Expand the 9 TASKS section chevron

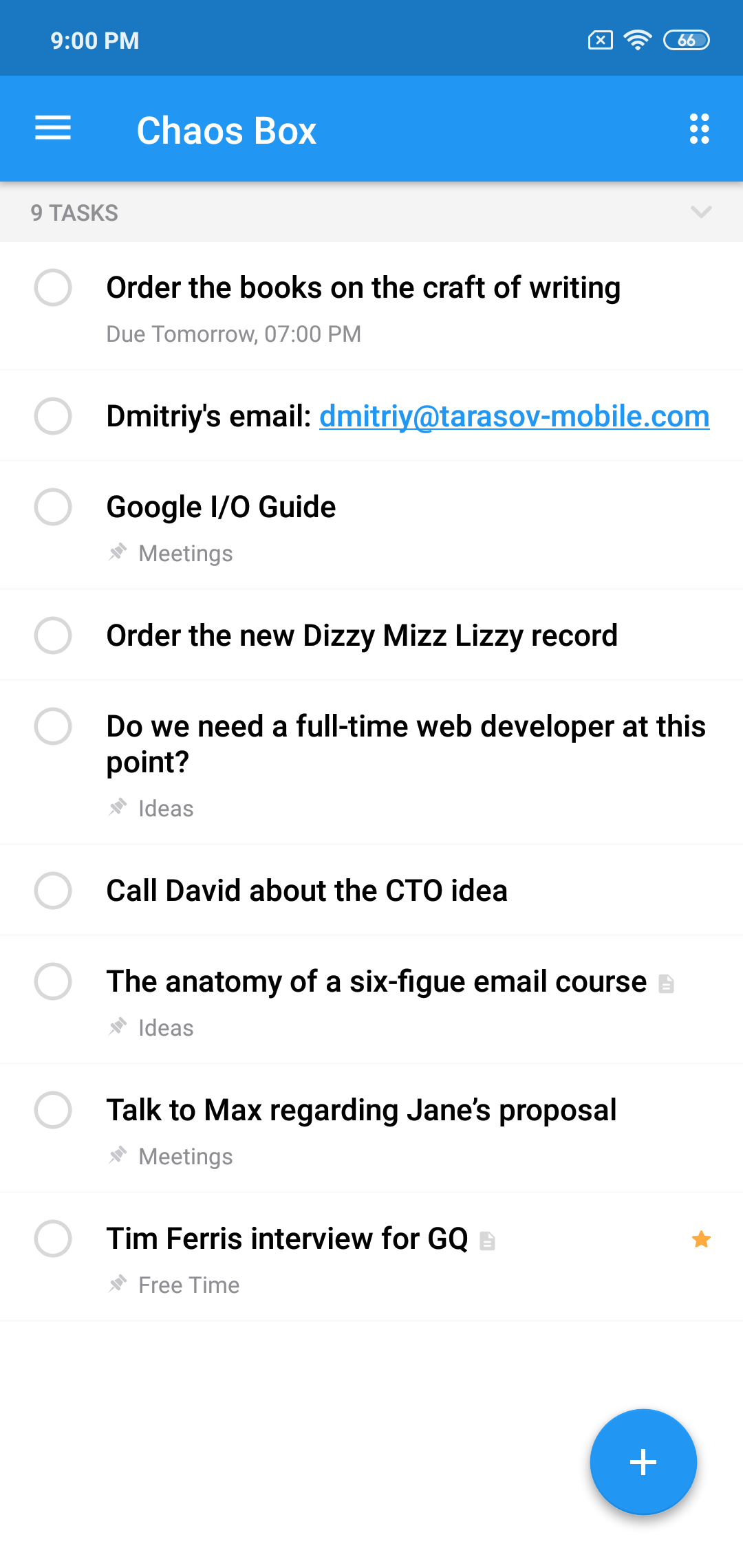click(700, 212)
